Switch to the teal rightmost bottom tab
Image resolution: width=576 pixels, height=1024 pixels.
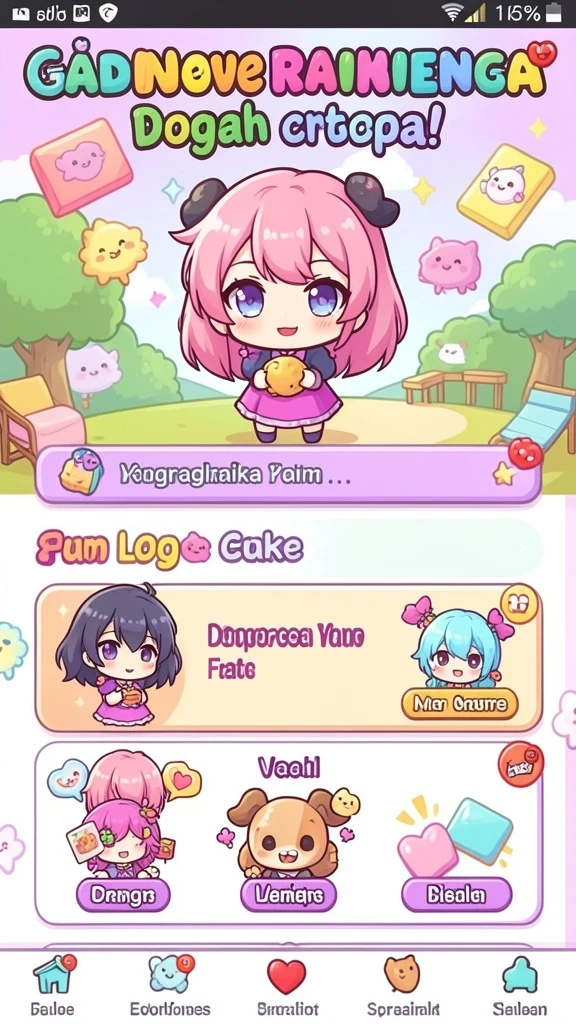tap(520, 985)
